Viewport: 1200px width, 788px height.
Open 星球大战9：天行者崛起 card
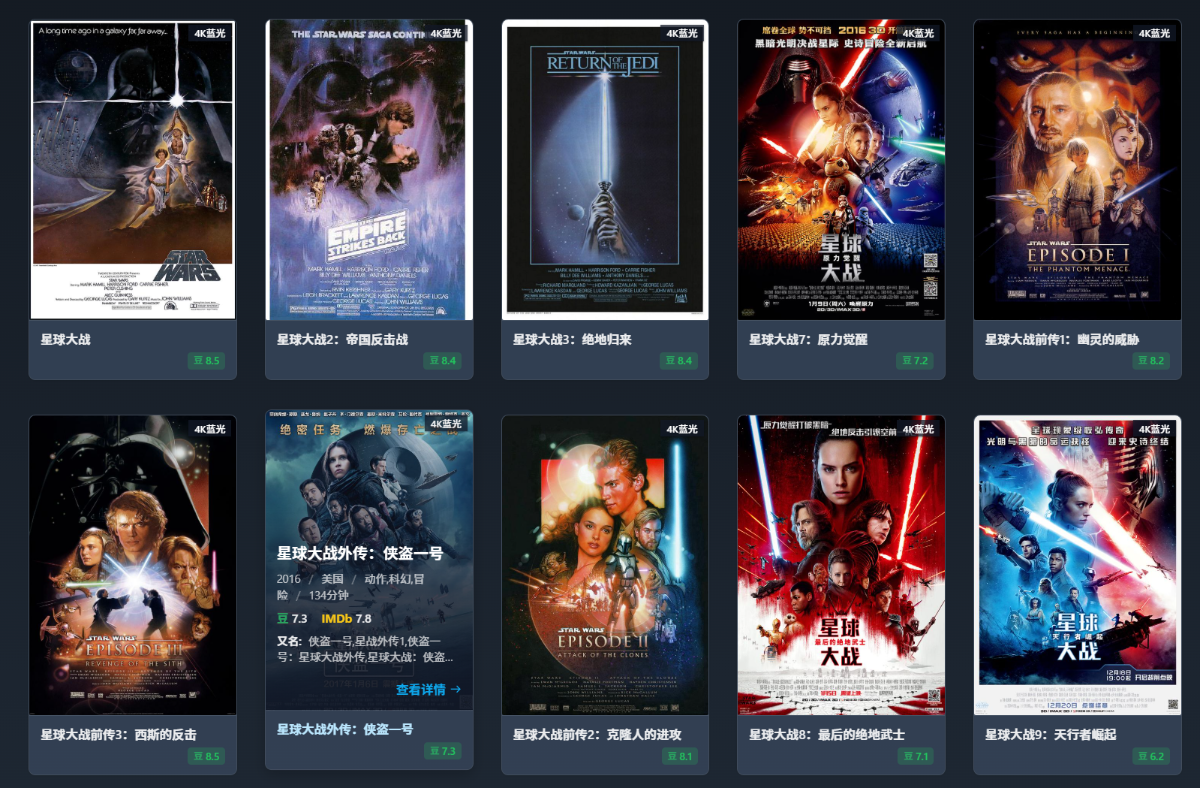[x=1077, y=565]
